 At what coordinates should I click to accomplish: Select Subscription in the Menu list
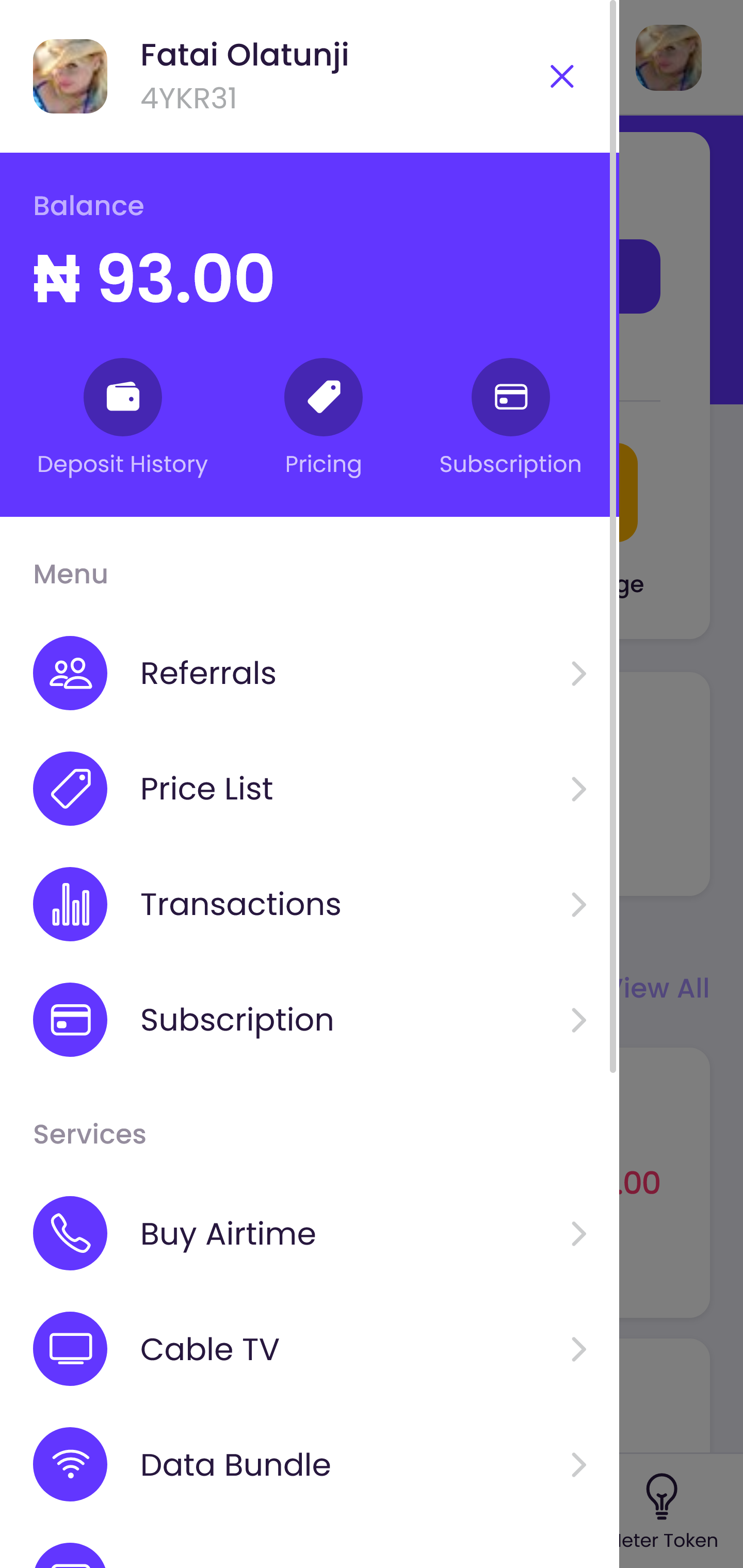pos(310,1020)
